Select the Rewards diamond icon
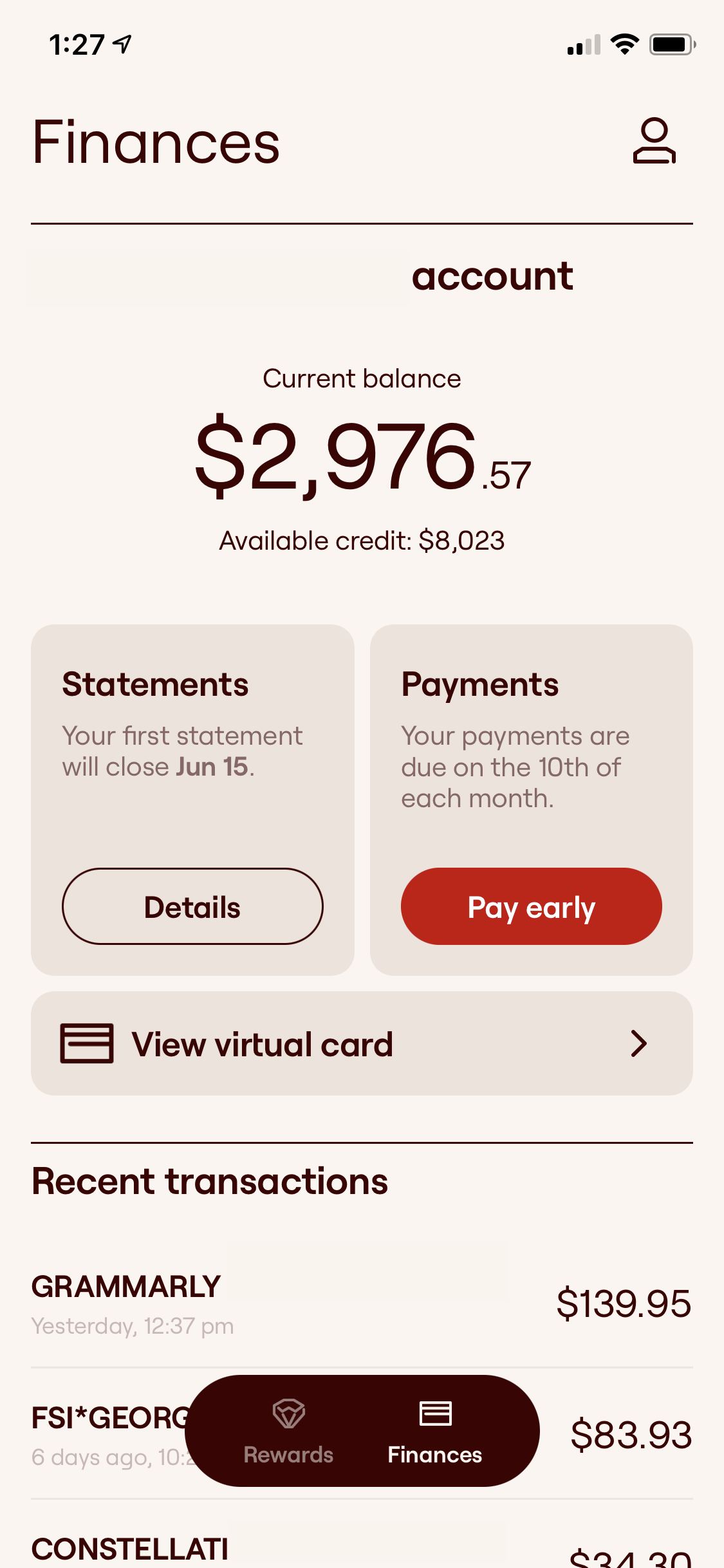The height and width of the screenshot is (1568, 724). (x=288, y=1414)
